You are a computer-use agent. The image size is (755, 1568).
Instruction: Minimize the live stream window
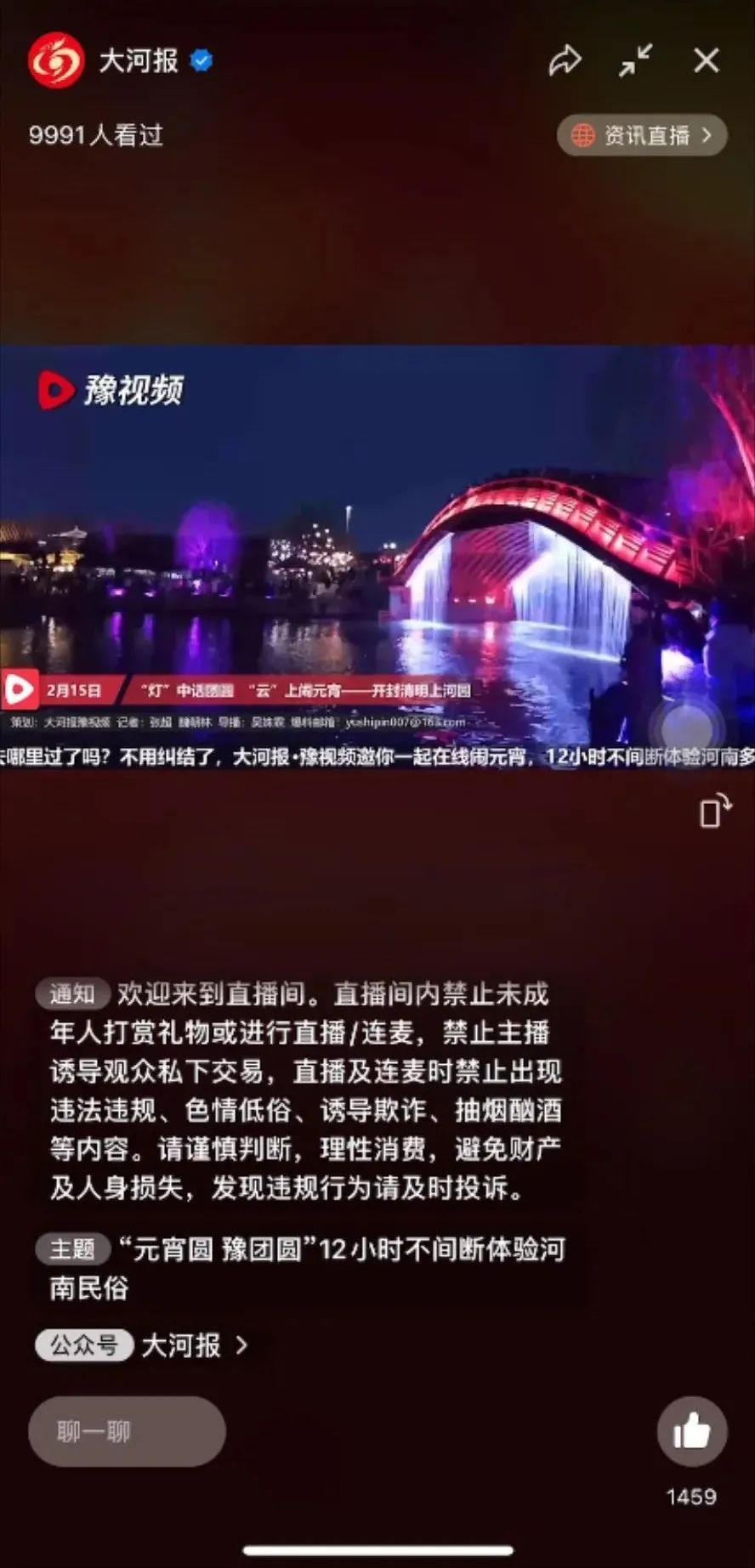pos(635,60)
